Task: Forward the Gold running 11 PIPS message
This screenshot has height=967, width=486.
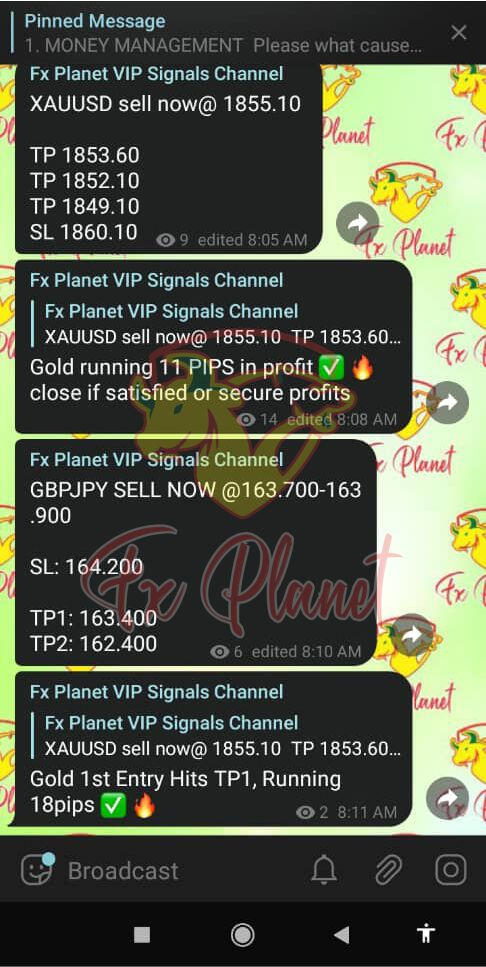Action: coord(447,402)
